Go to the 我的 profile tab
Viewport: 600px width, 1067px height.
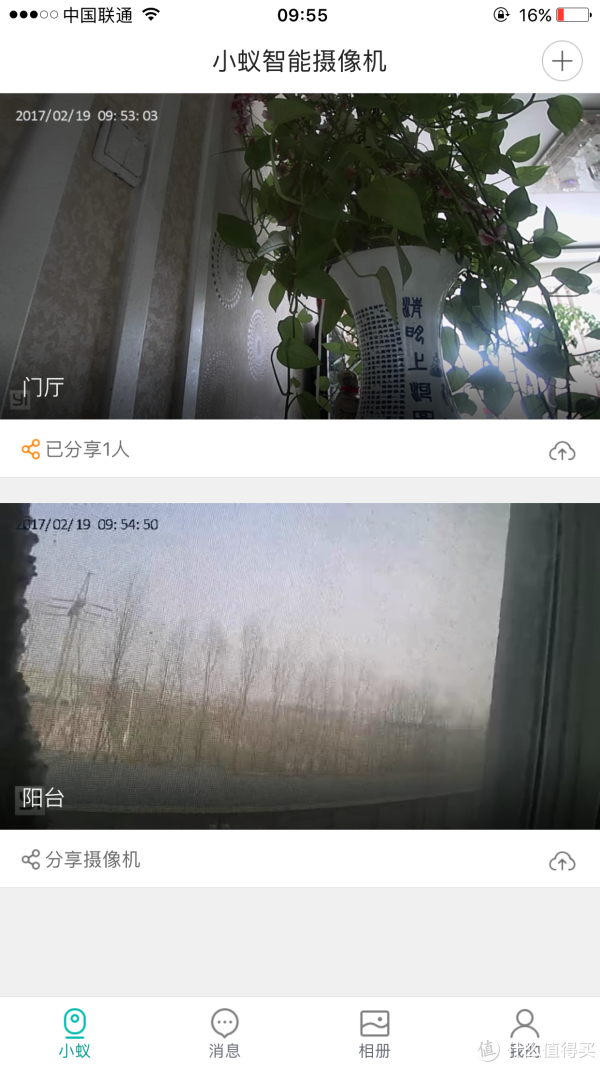(x=524, y=1032)
